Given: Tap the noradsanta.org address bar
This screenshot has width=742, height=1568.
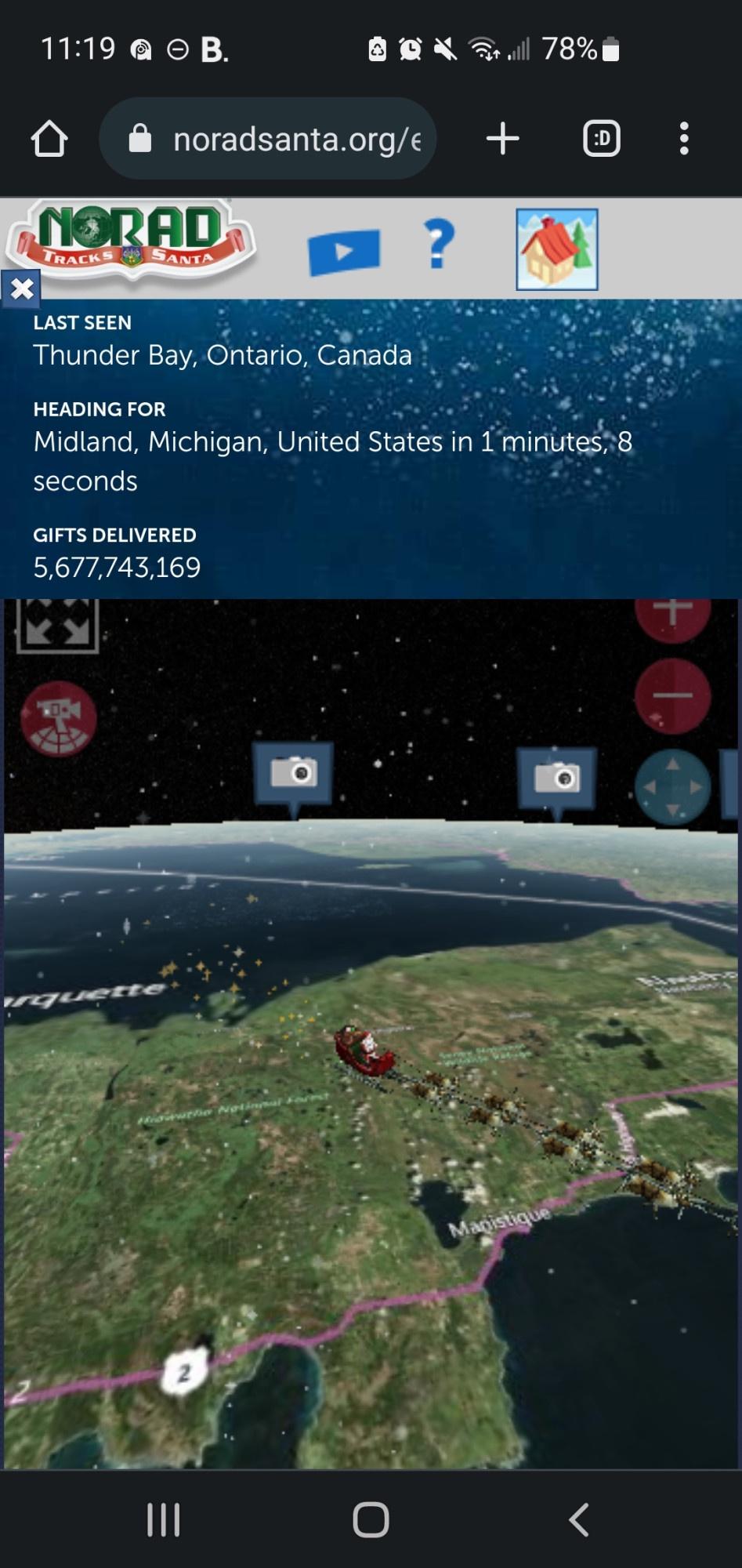Looking at the screenshot, I should (267, 139).
